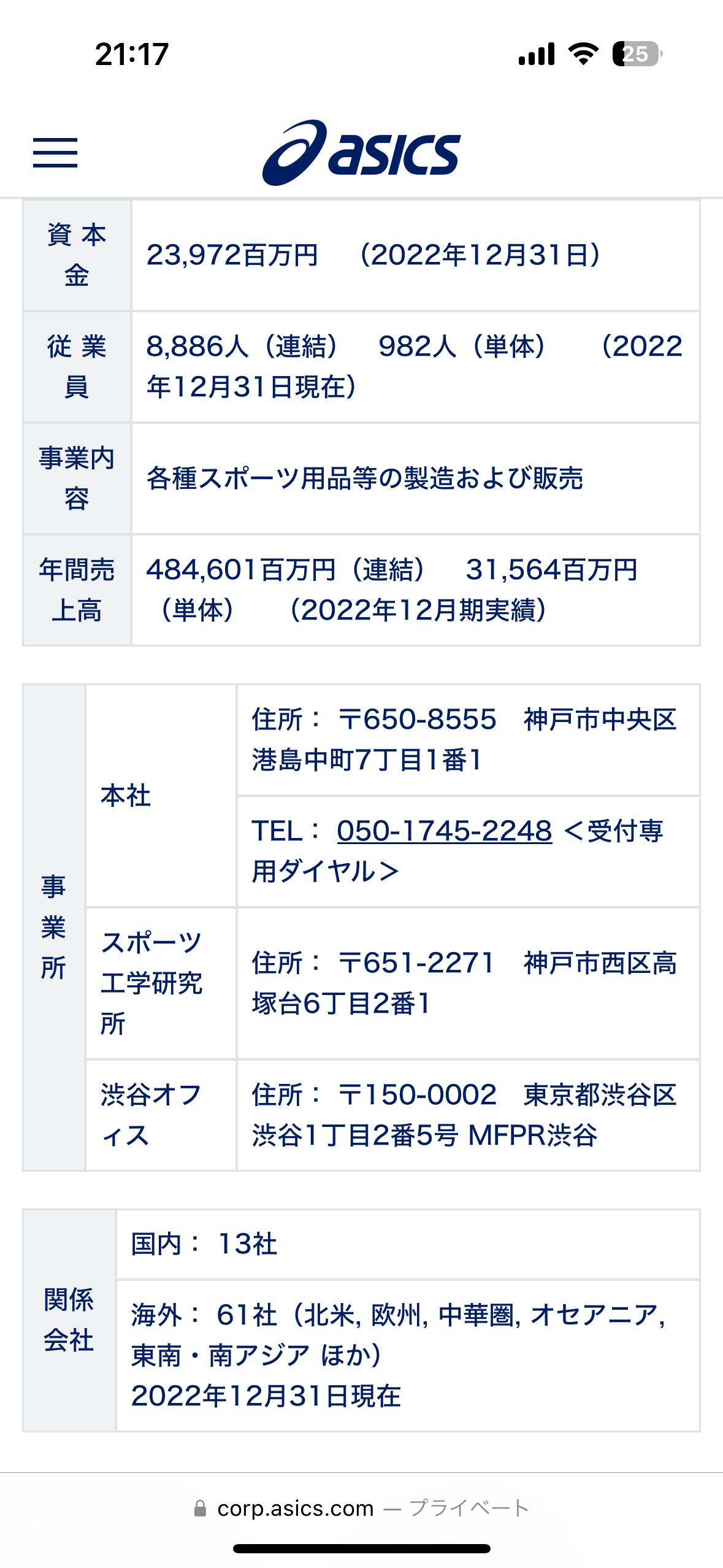Viewport: 723px width, 1568px height.
Task: Open the ASICS logo home link
Action: click(x=361, y=153)
